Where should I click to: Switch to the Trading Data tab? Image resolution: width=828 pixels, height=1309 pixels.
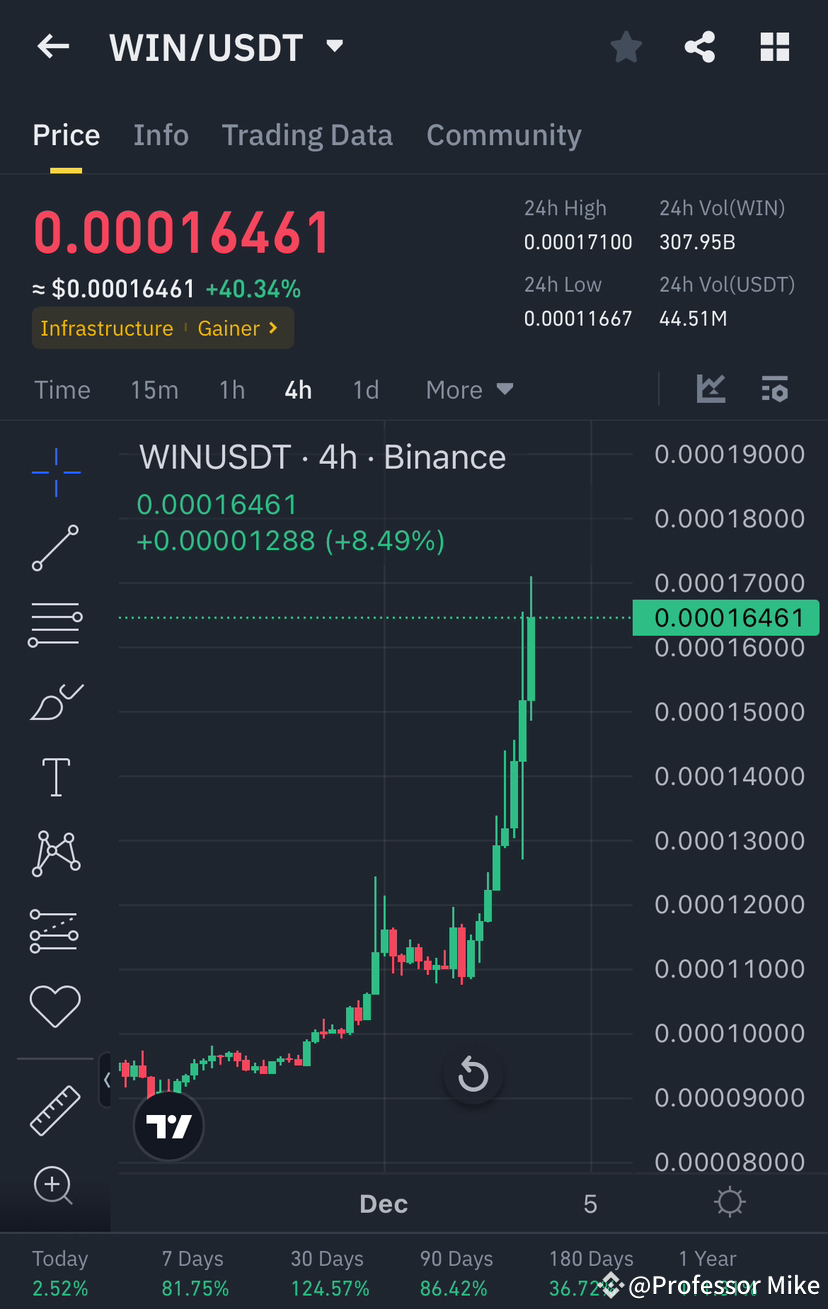pyautogui.click(x=307, y=135)
